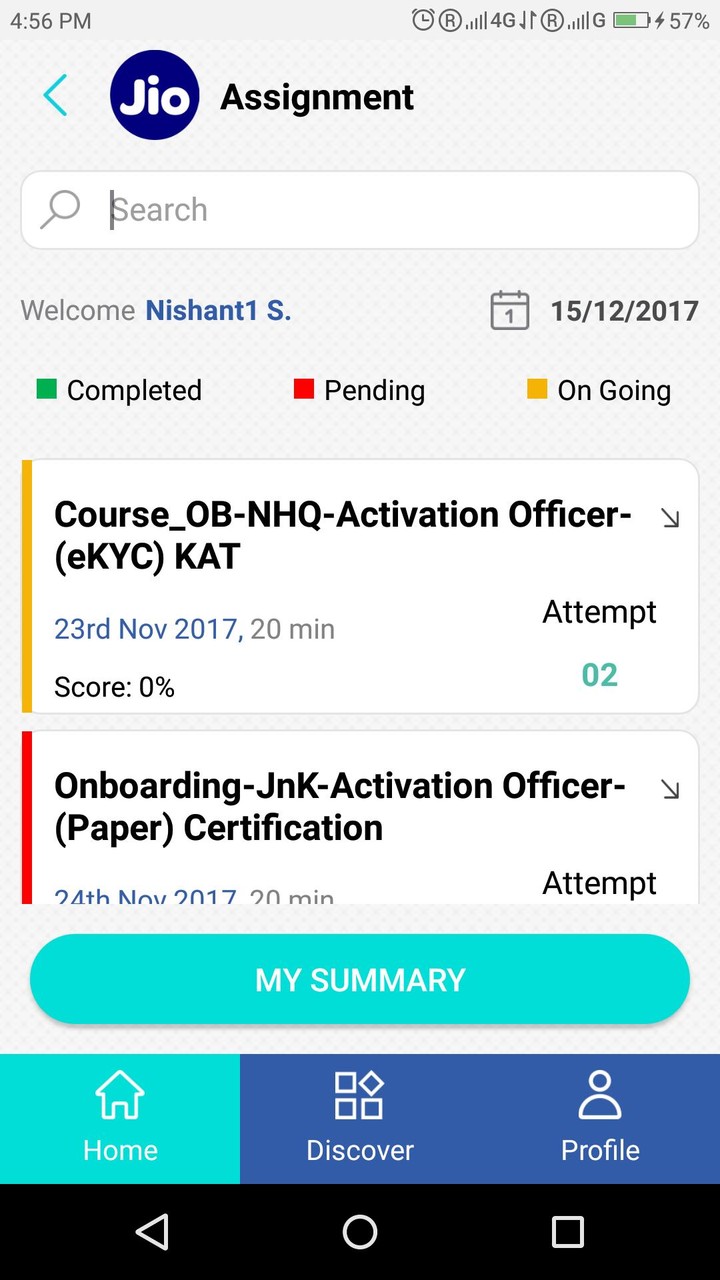The height and width of the screenshot is (1280, 720).
Task: Switch to the Discover tab
Action: pyautogui.click(x=360, y=1118)
